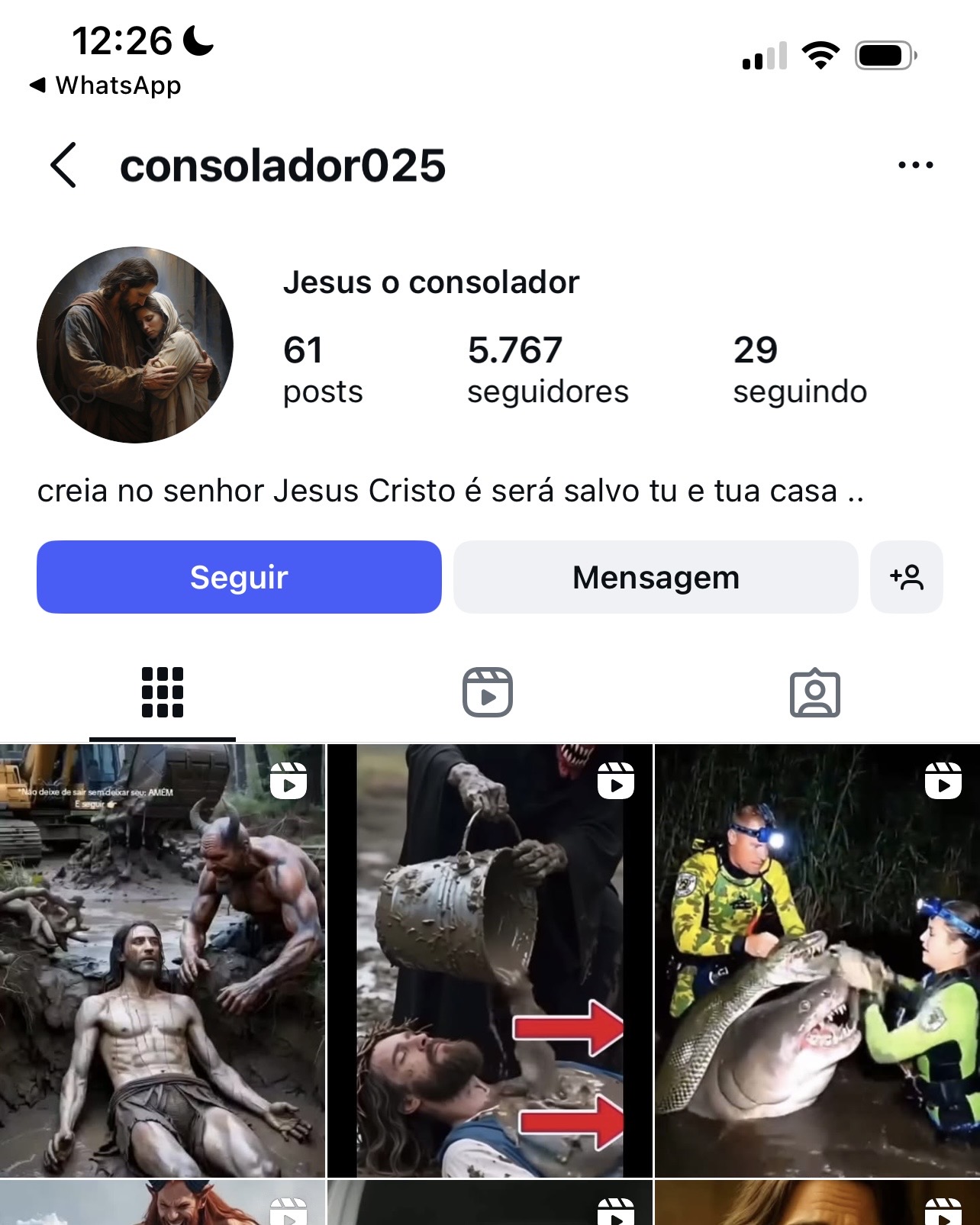Viewport: 980px width, 1225px height.
Task: Follow the account with Seguir
Action: click(x=239, y=577)
